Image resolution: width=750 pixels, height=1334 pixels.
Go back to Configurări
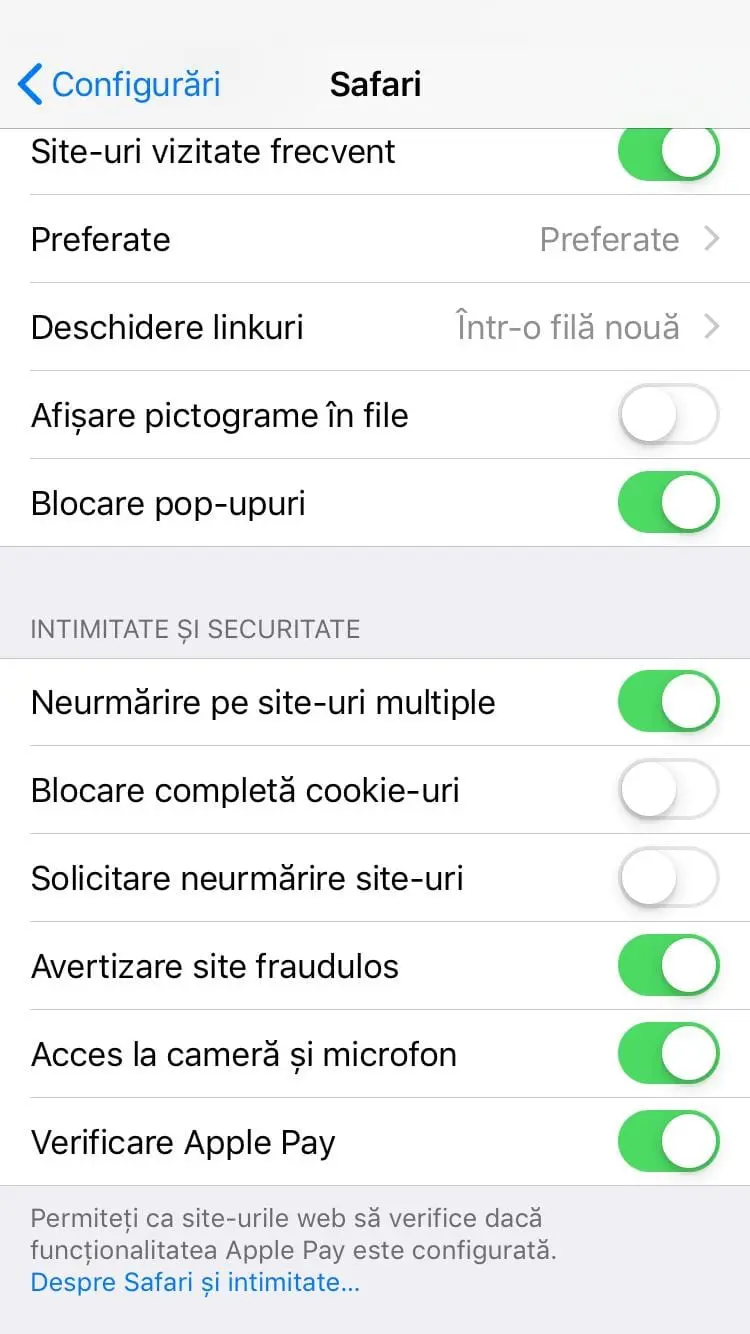(x=119, y=84)
